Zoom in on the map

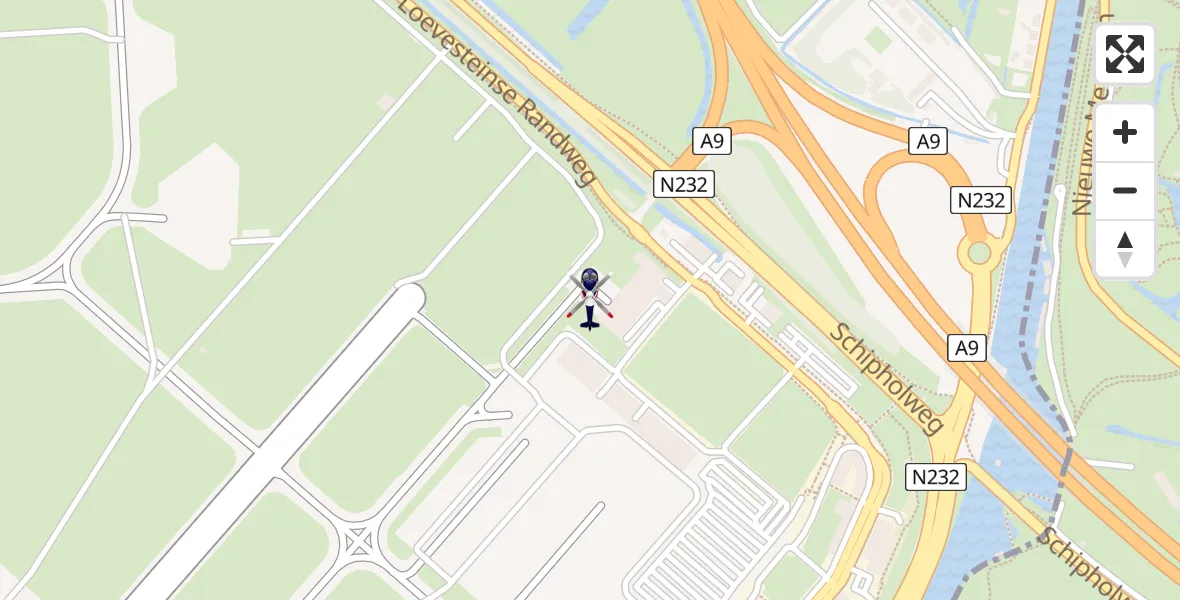tap(1125, 133)
